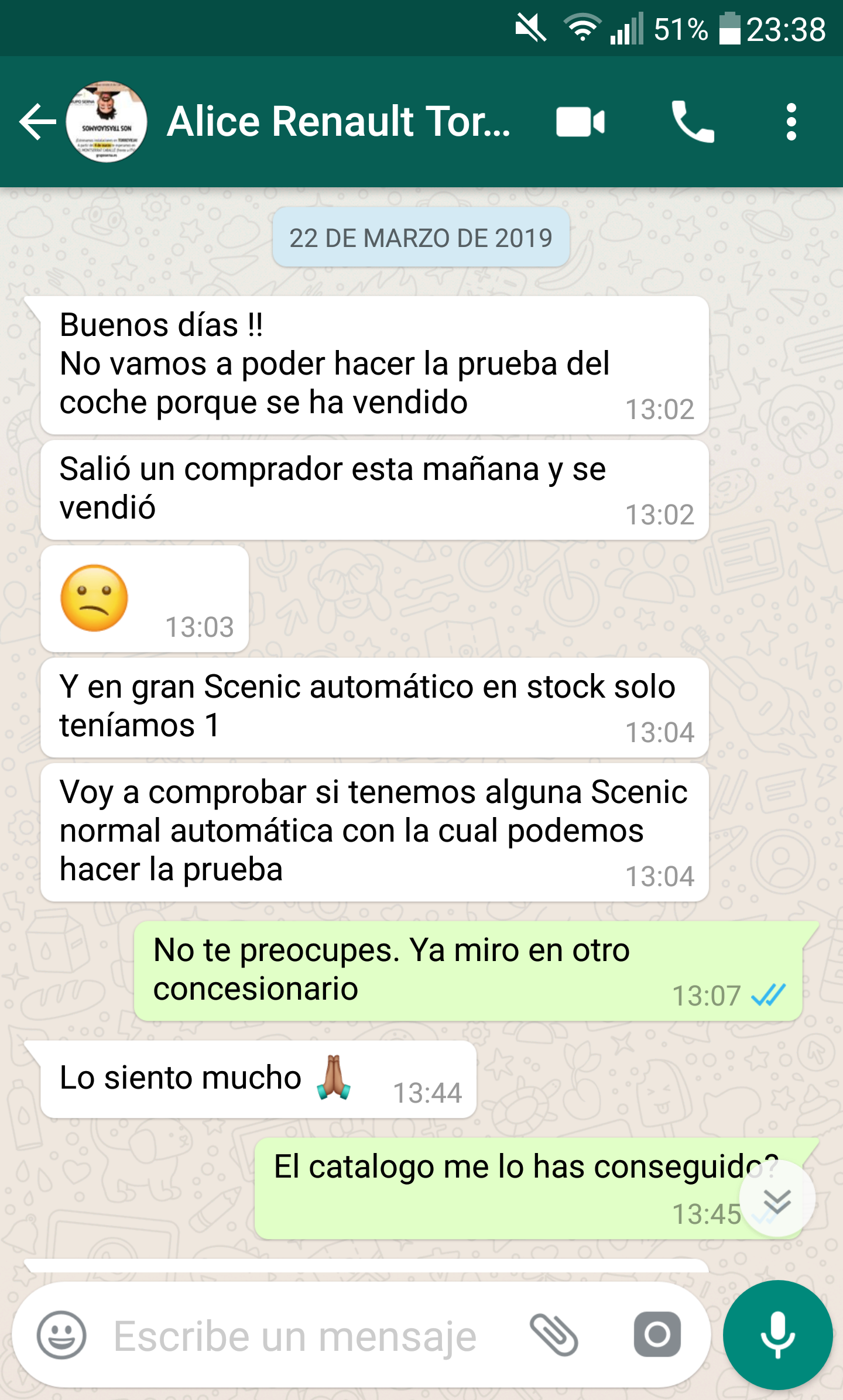Attach a file with the paperclip
Image resolution: width=843 pixels, height=1400 pixels.
point(554,1335)
